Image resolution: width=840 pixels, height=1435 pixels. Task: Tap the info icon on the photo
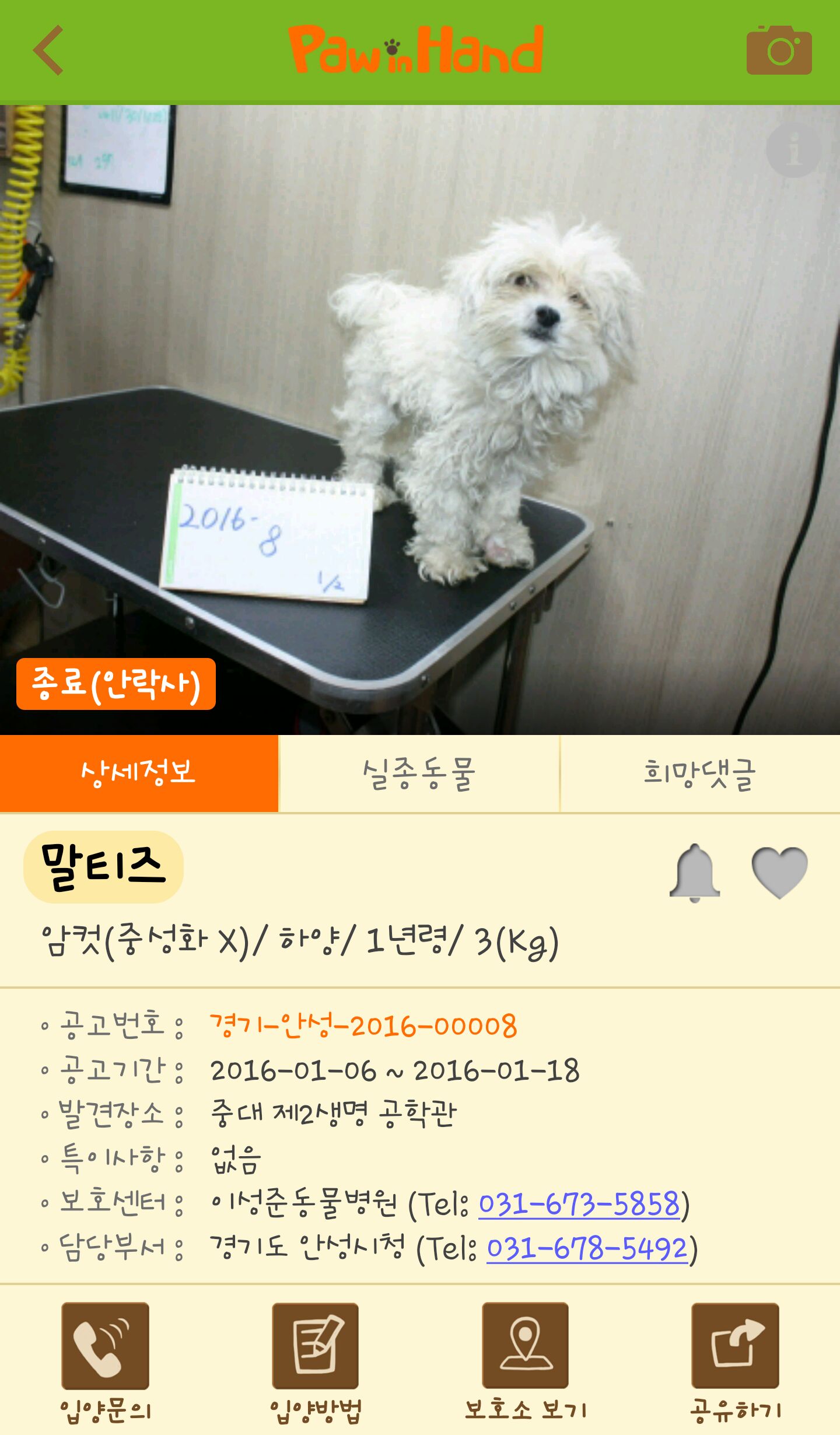point(793,150)
